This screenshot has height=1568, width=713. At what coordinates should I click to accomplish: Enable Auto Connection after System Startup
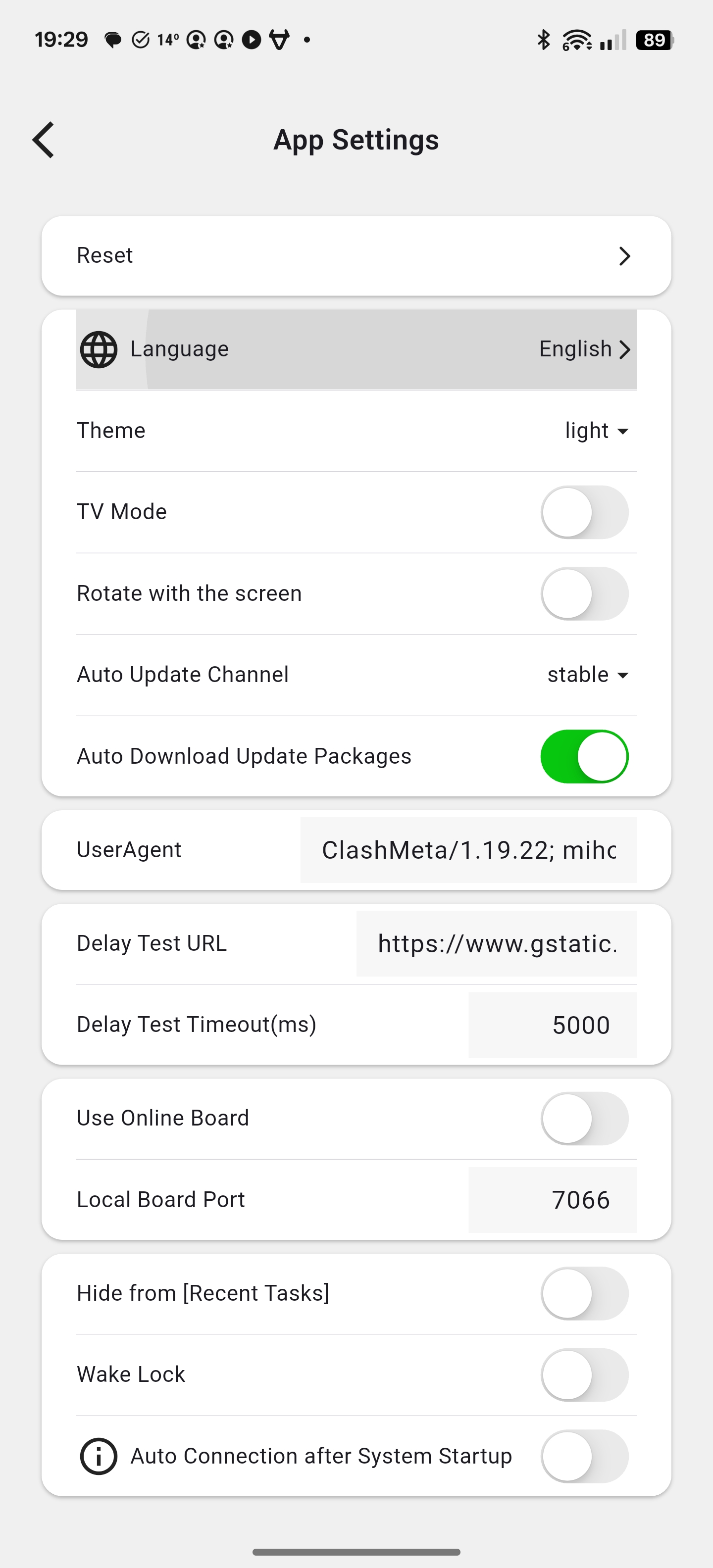(584, 1456)
